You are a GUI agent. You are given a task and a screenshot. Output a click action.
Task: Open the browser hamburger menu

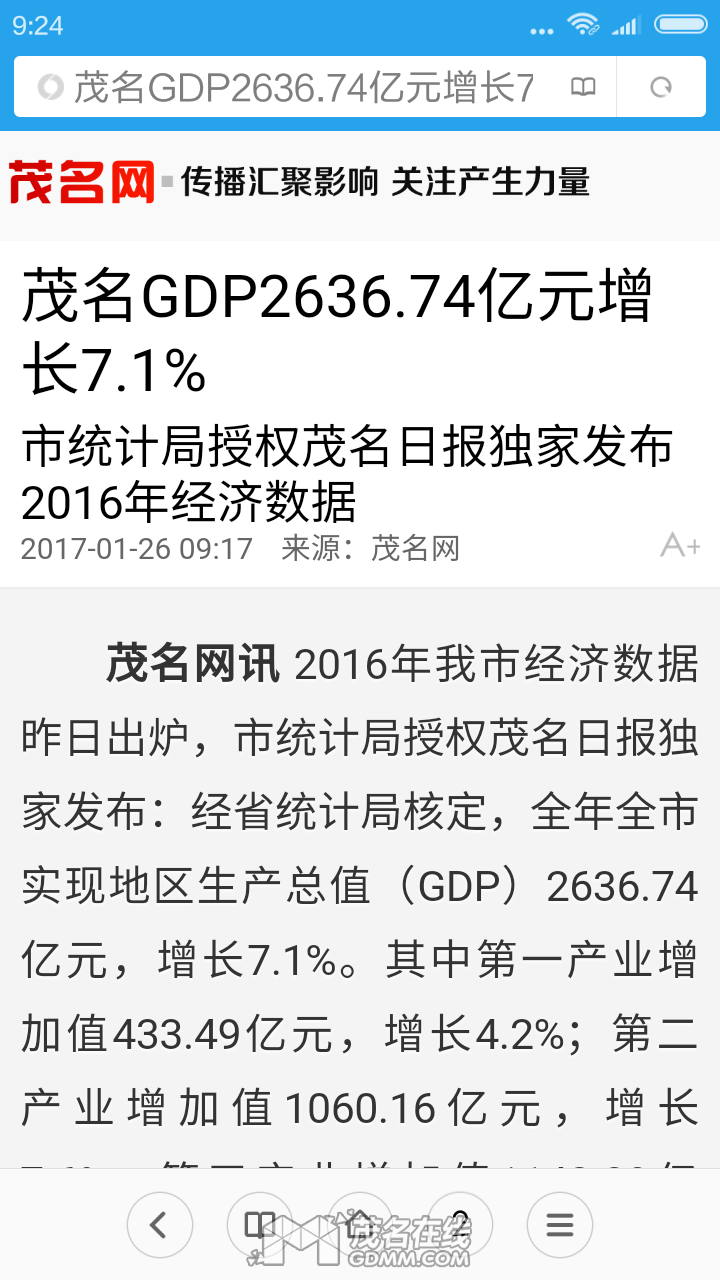tap(560, 1225)
